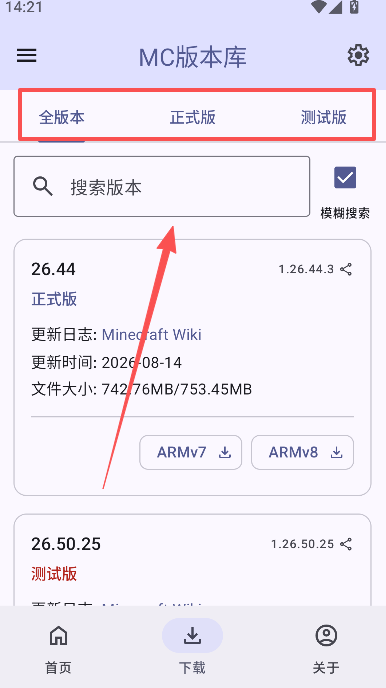Uncheck the 模糊搜索 checkbox
This screenshot has width=386, height=688.
[x=345, y=178]
